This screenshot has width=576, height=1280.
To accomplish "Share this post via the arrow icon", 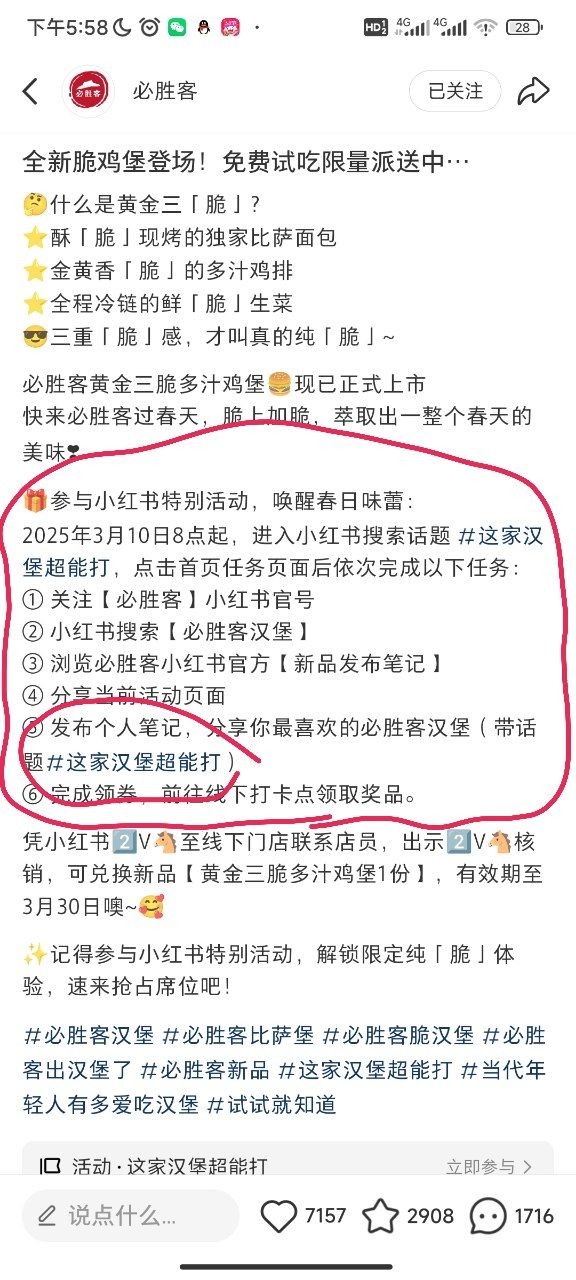I will click(x=533, y=92).
